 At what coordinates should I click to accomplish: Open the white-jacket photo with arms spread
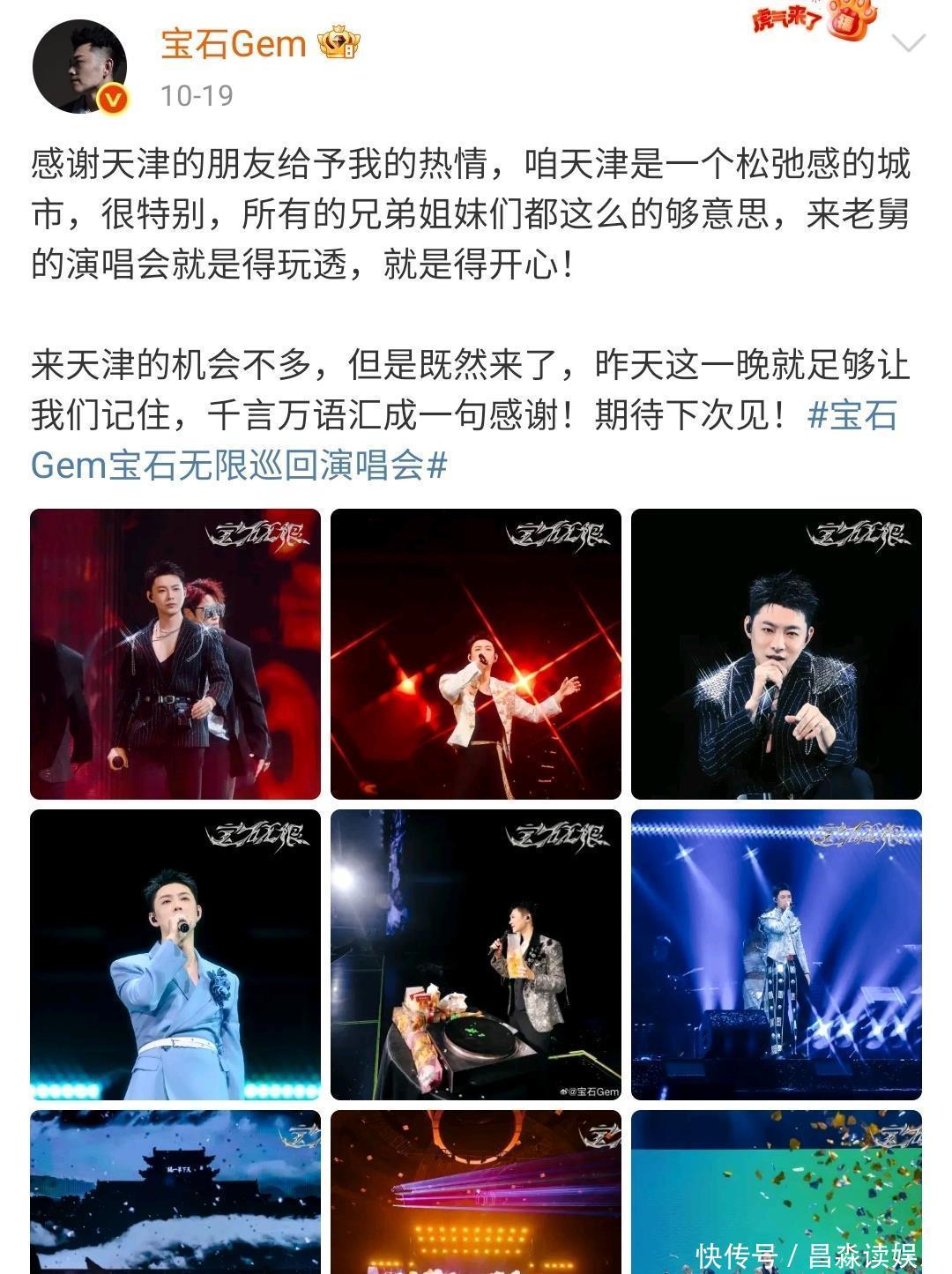tap(476, 654)
